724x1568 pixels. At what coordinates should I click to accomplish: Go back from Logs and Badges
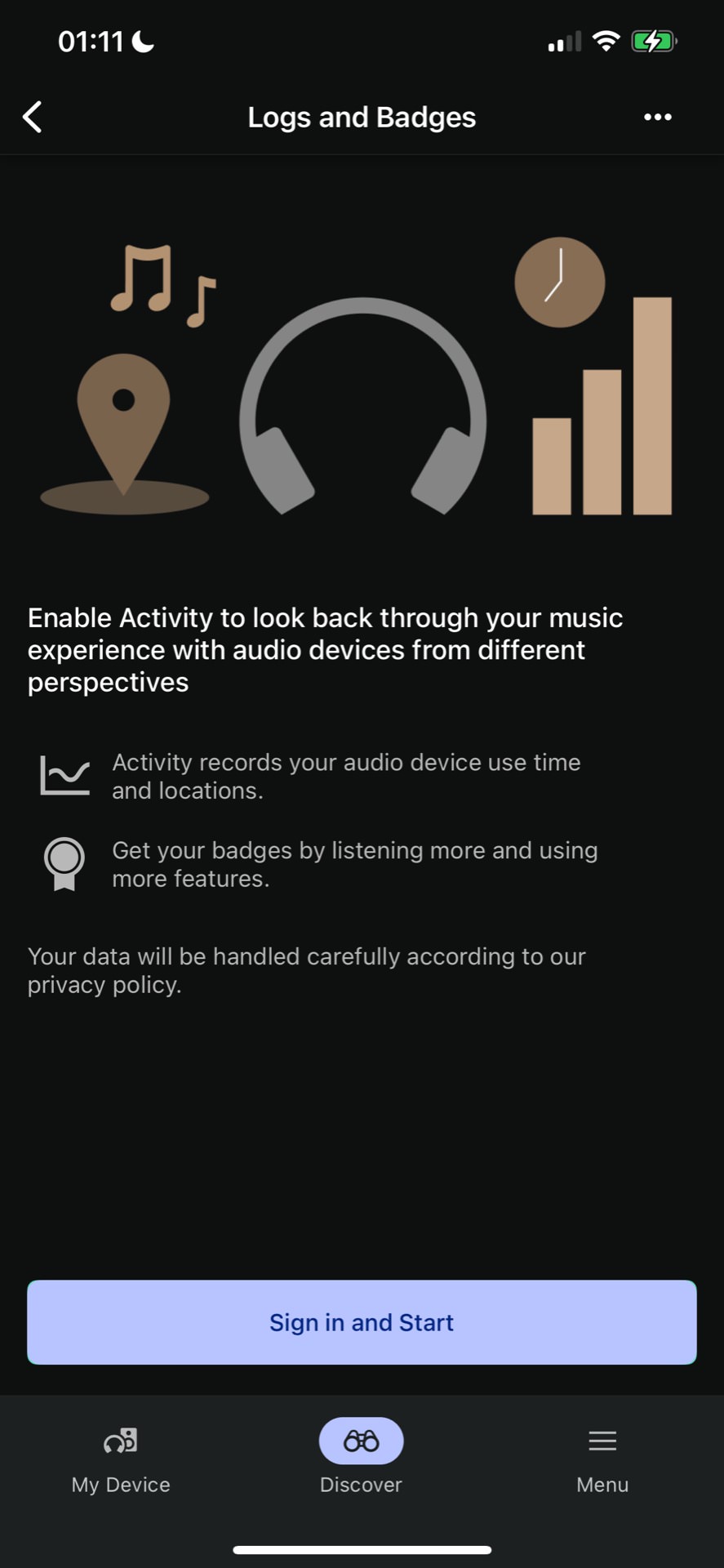coord(33,118)
